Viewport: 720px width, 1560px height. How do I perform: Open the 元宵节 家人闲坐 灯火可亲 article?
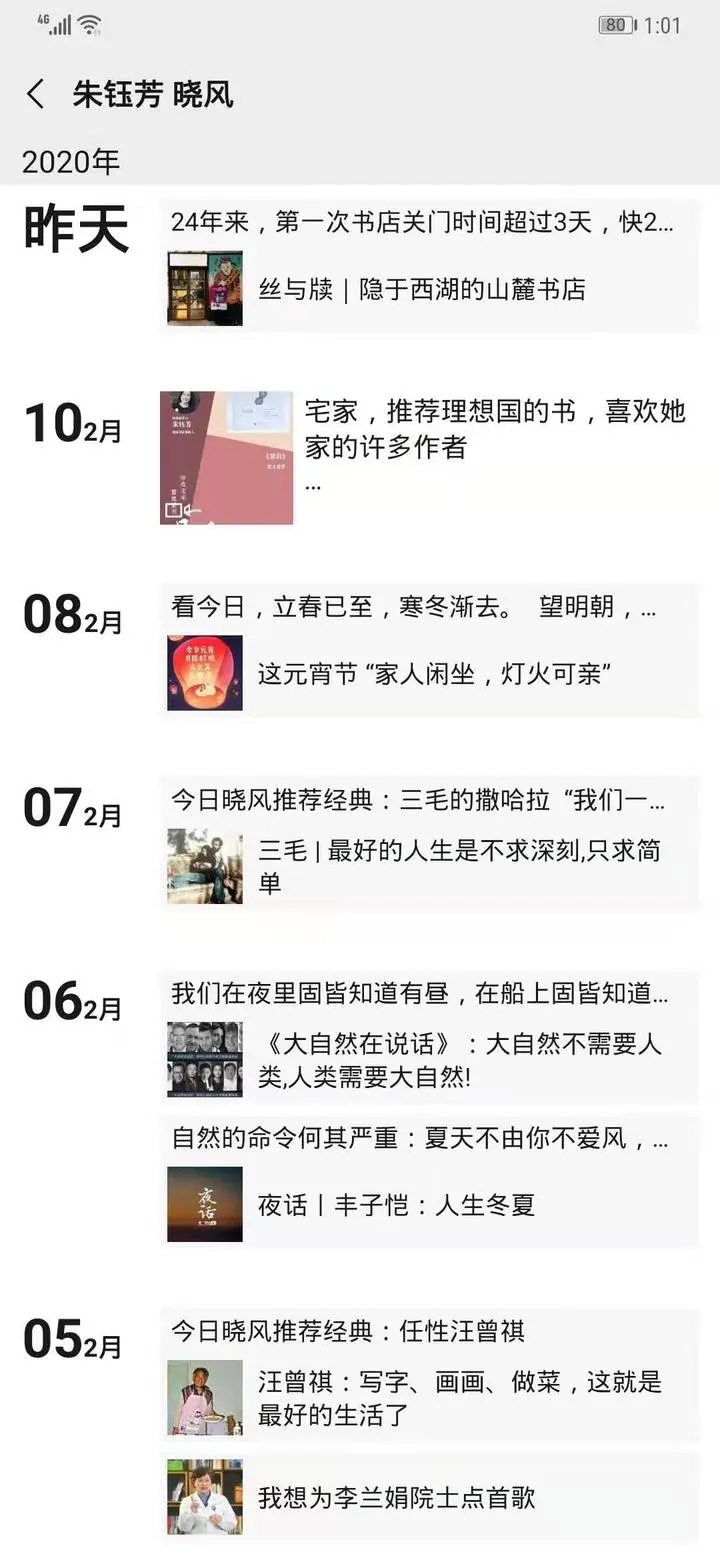tap(430, 673)
